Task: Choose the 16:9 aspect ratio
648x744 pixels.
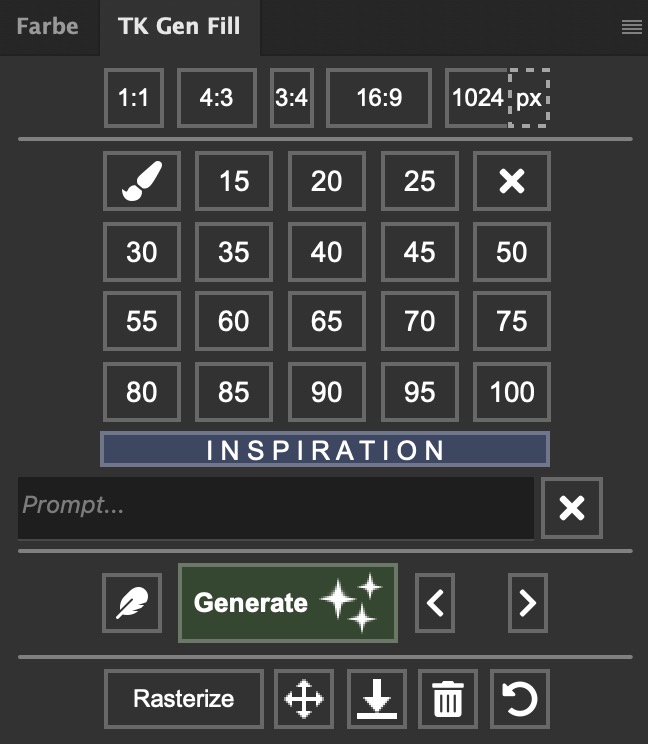Action: 379,98
